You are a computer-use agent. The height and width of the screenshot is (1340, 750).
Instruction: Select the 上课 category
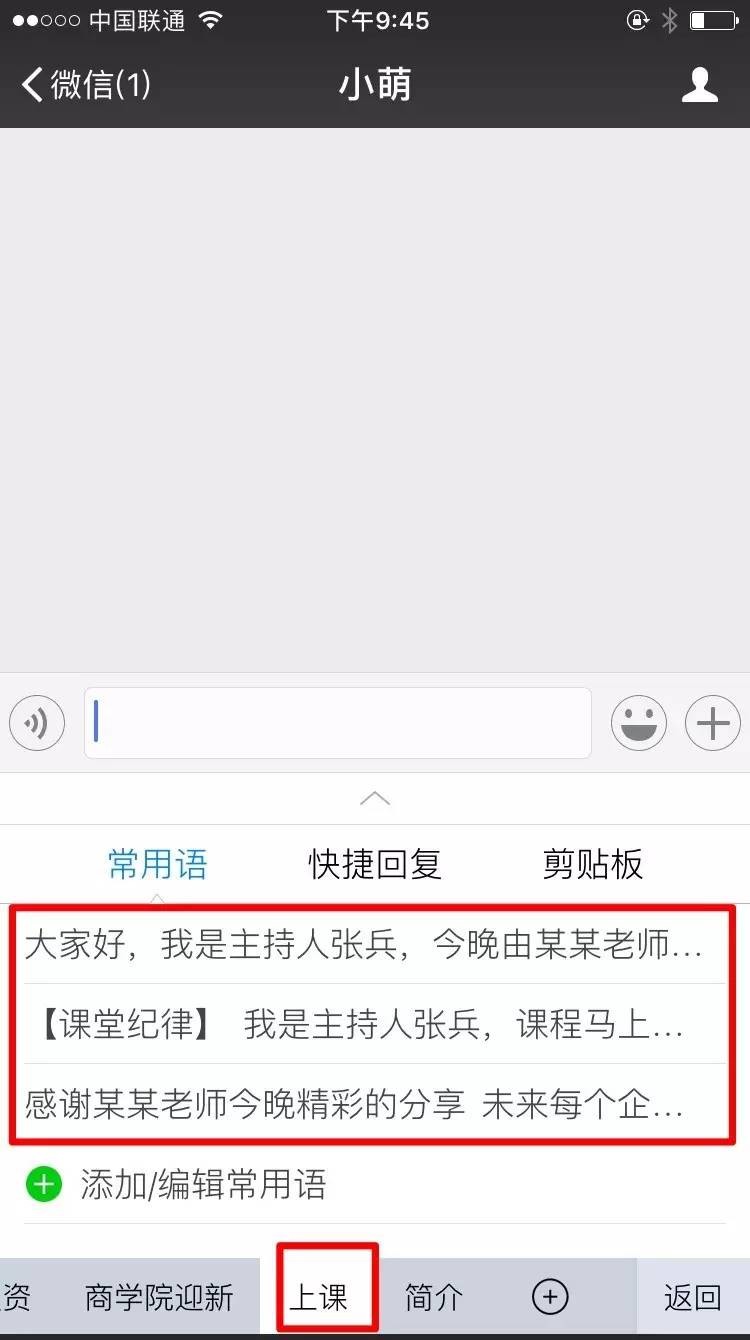pos(320,1298)
